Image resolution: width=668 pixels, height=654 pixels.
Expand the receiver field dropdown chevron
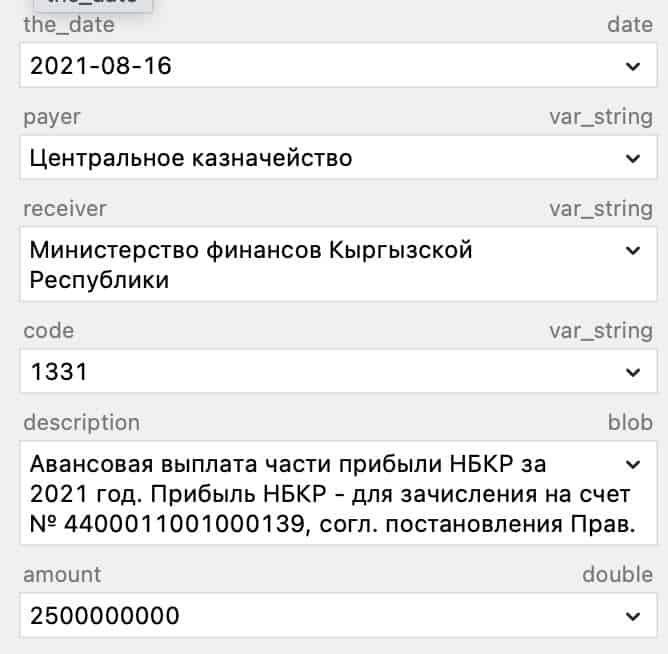coord(632,250)
